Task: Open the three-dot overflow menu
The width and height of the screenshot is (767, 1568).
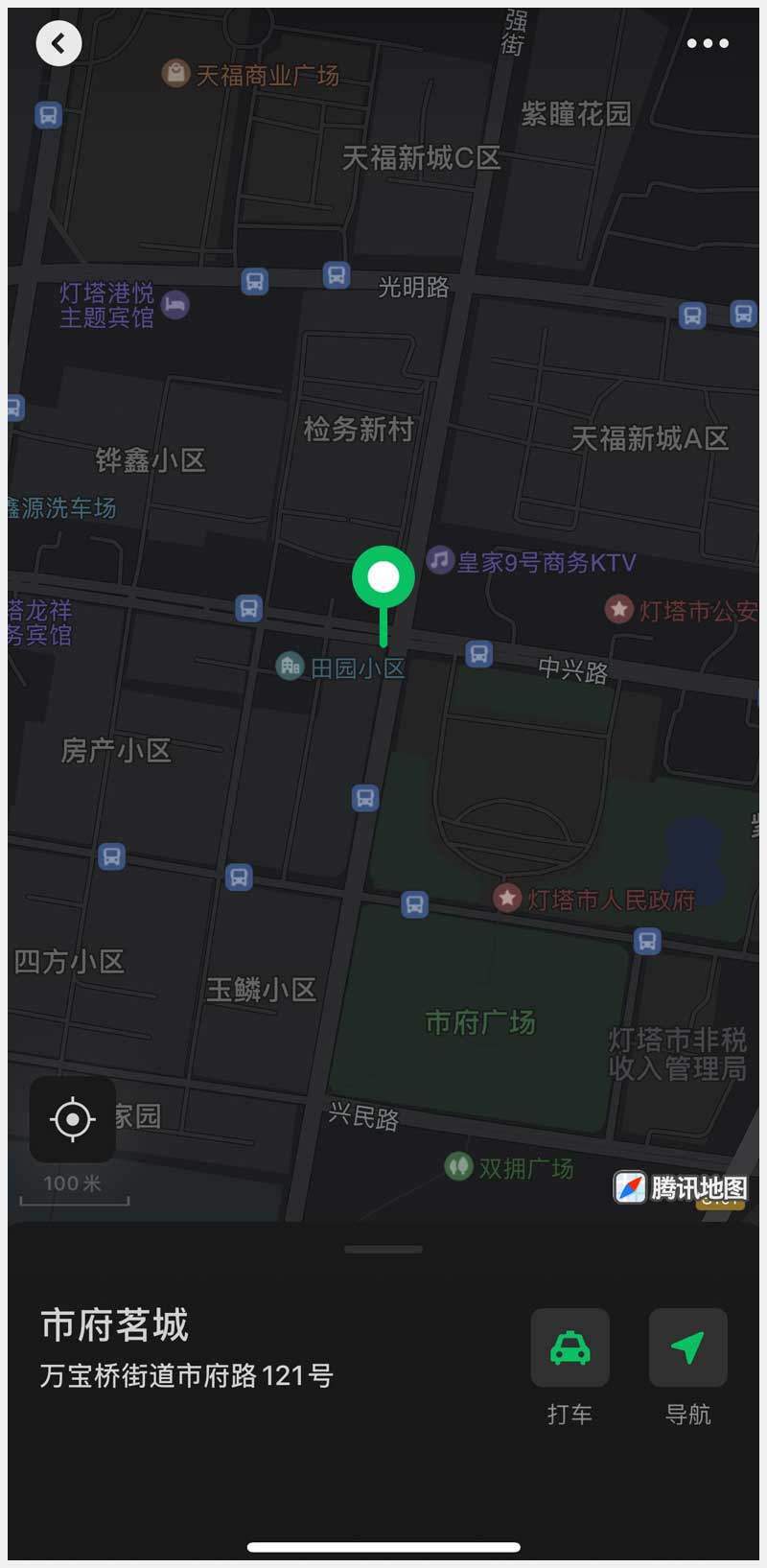Action: click(708, 43)
